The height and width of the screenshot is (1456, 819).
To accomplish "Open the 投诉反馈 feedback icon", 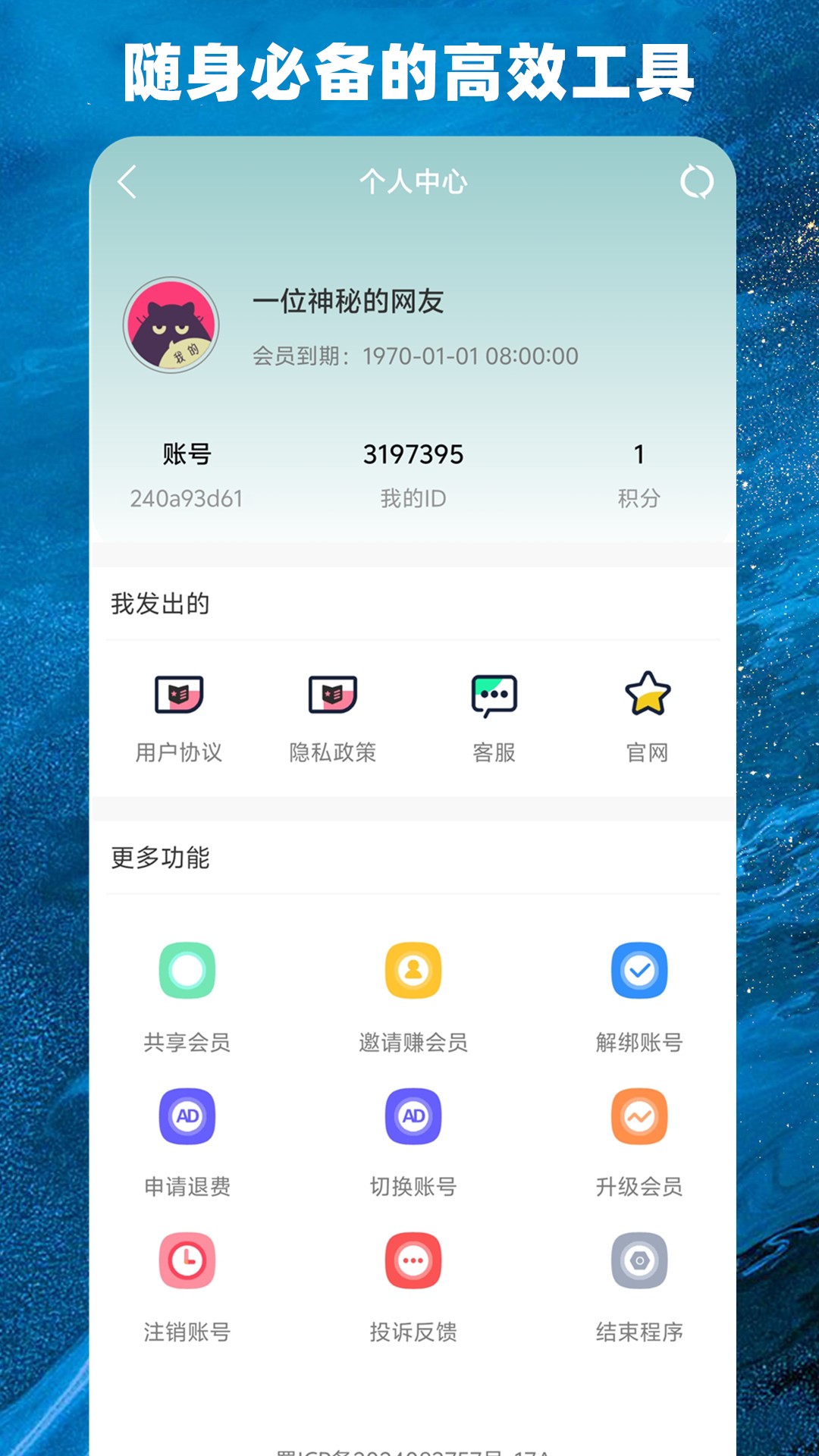I will click(x=413, y=1259).
